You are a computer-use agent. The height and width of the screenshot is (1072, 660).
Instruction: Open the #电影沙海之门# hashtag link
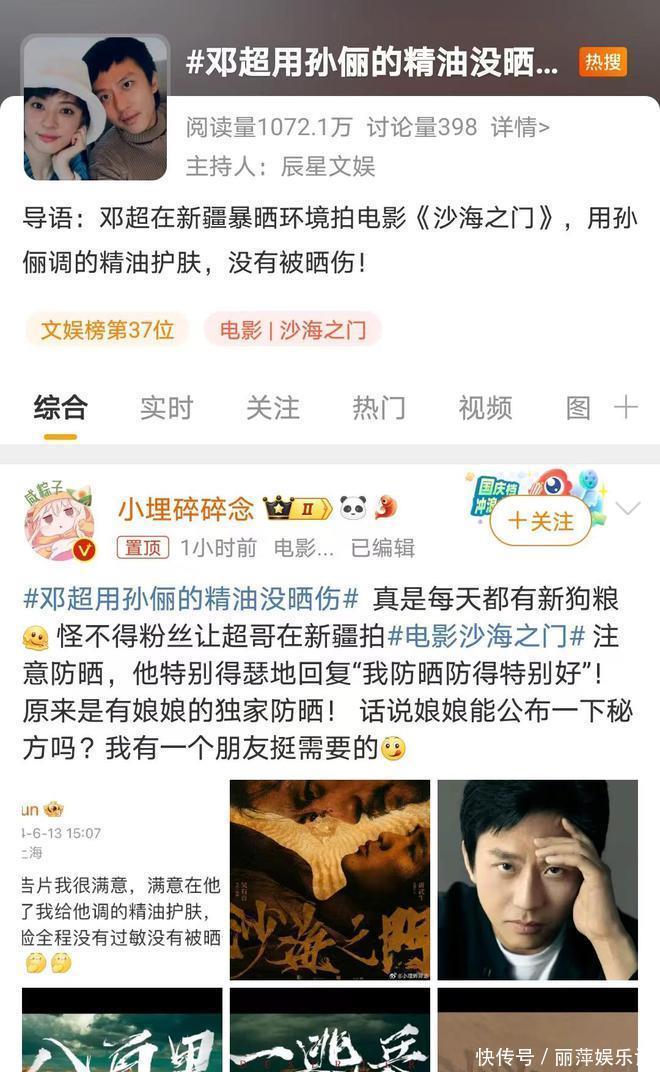[x=486, y=634]
